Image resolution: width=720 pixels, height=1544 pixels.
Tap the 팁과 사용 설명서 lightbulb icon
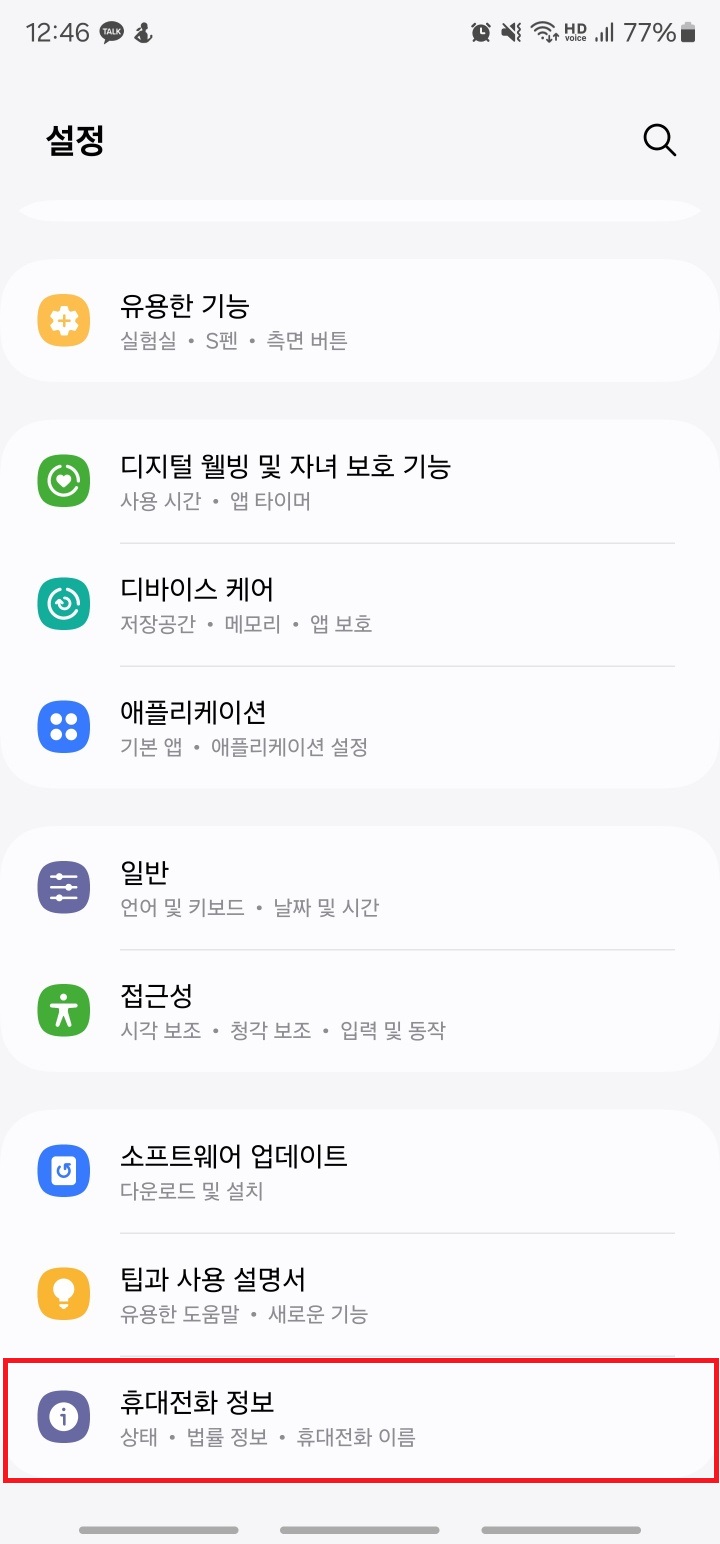tap(63, 1292)
